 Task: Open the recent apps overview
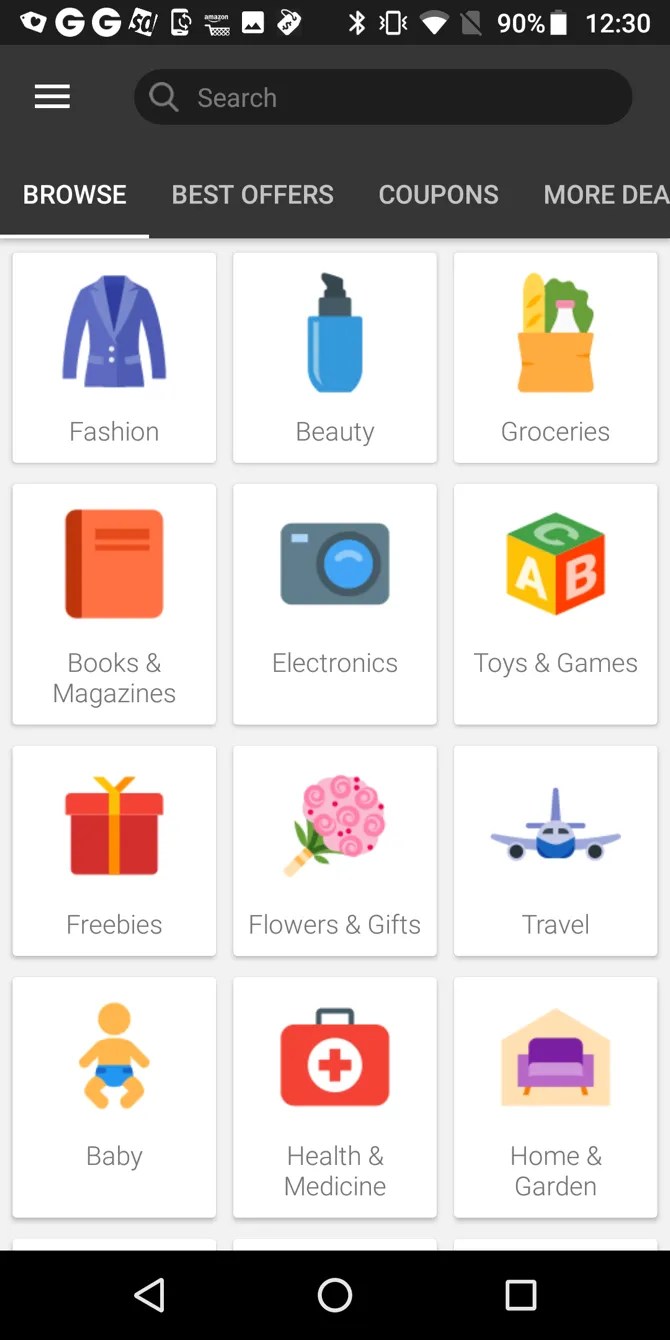click(520, 1295)
